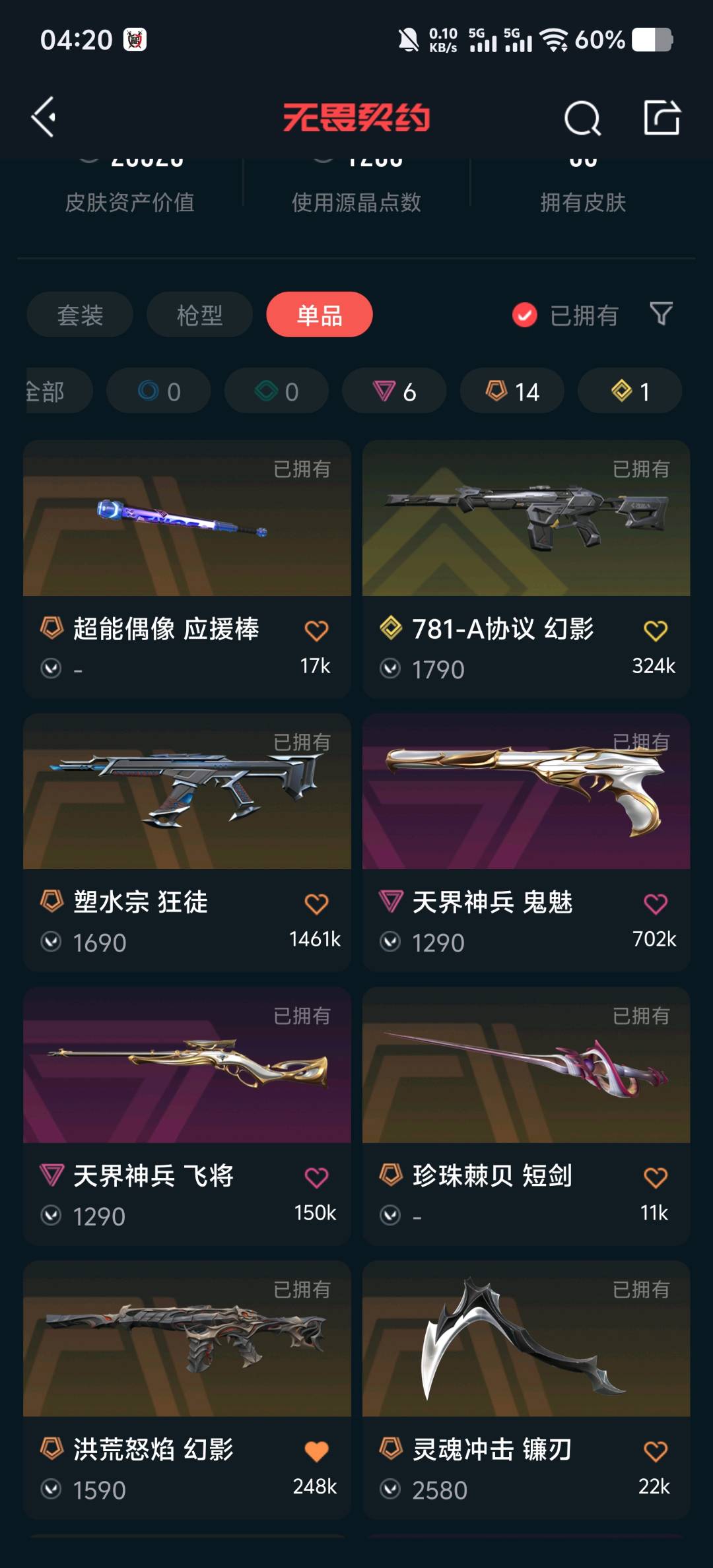Filter by pink tier showing 6
This screenshot has height=1568, width=713.
click(x=394, y=391)
